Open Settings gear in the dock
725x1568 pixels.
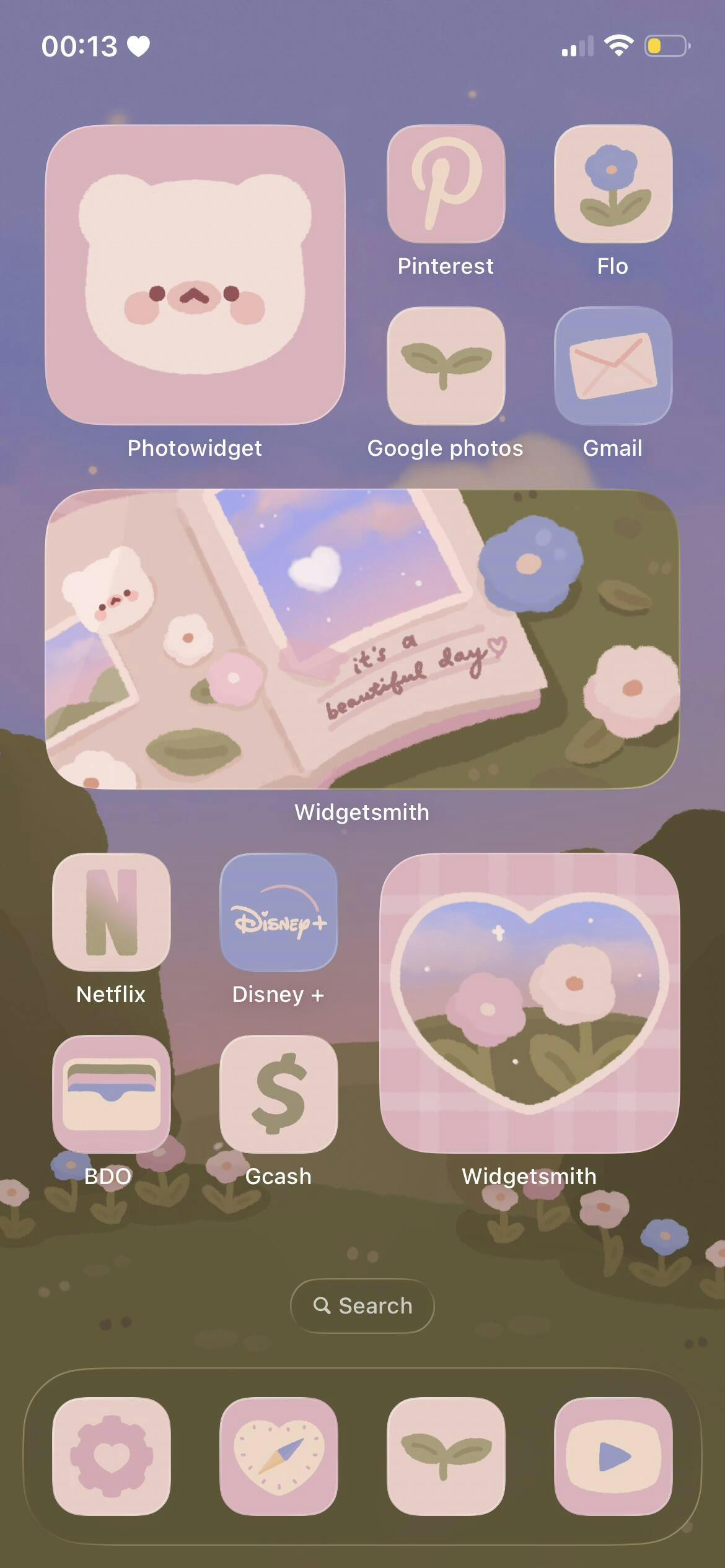pos(112,1456)
